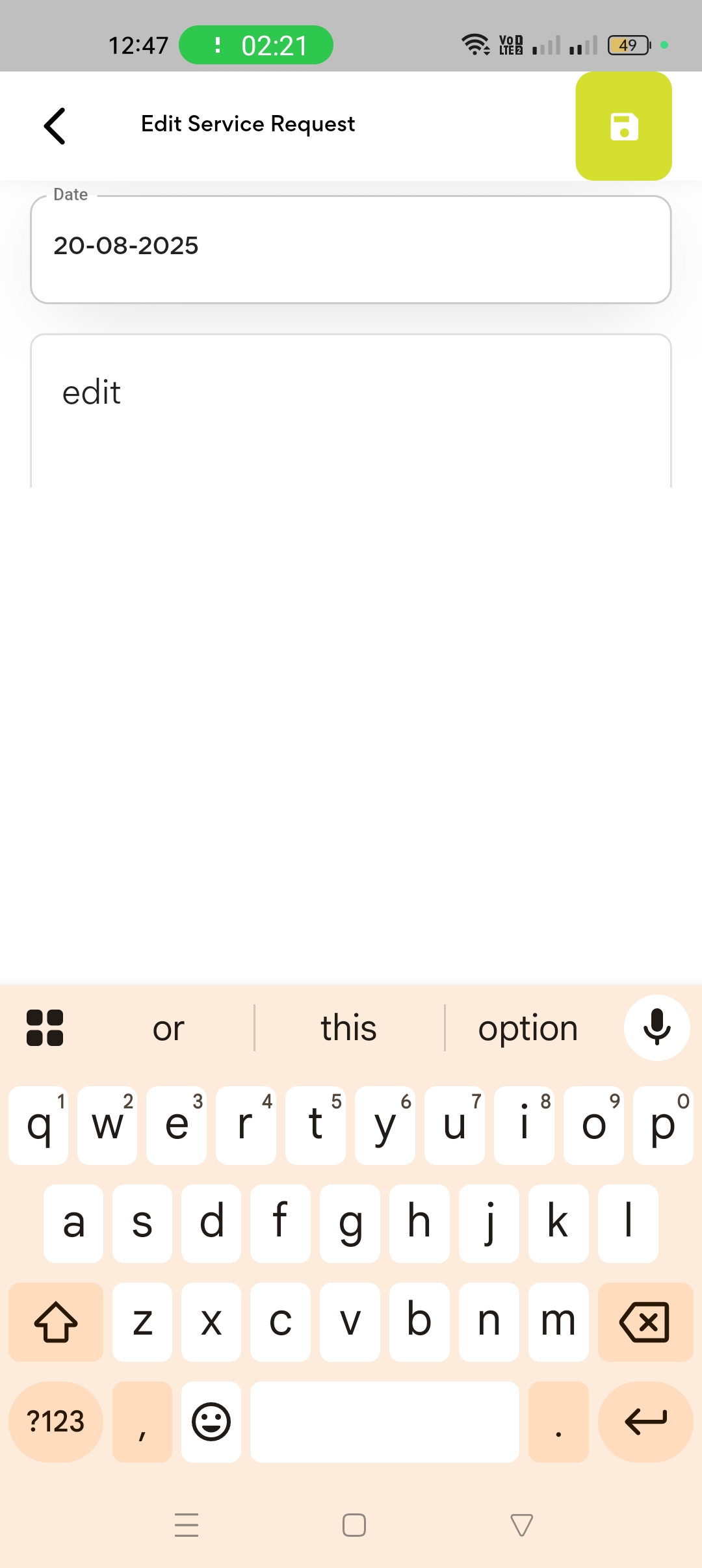The image size is (702, 1568).
Task: Save the service request
Action: click(623, 126)
